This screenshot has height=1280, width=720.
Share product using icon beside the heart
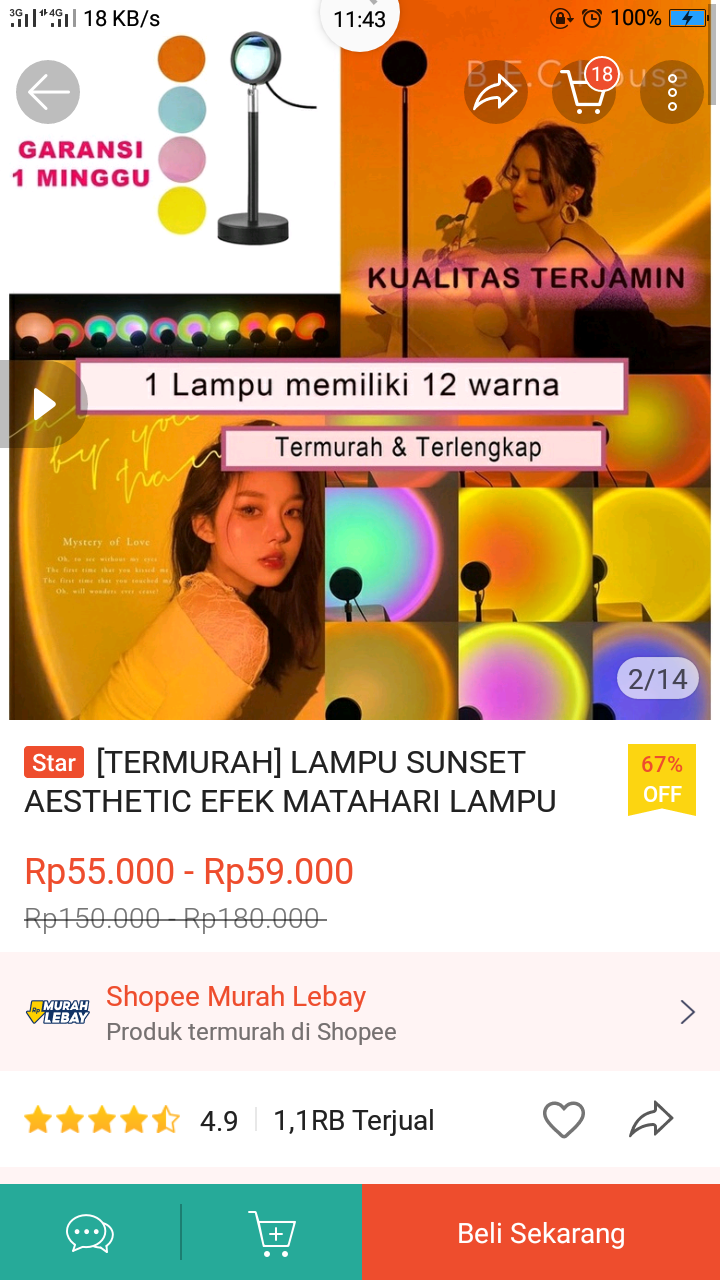[x=651, y=1120]
